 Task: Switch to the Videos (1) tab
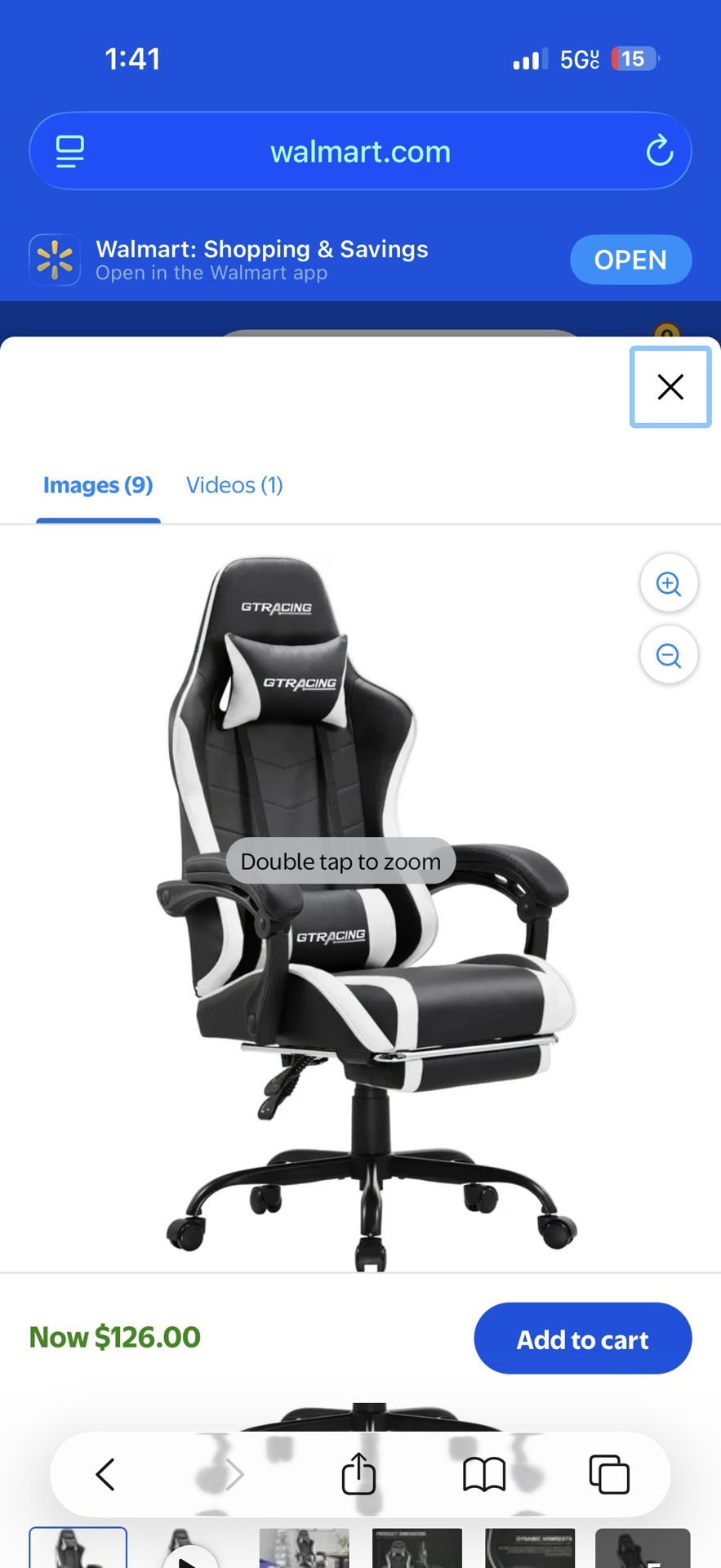point(234,484)
